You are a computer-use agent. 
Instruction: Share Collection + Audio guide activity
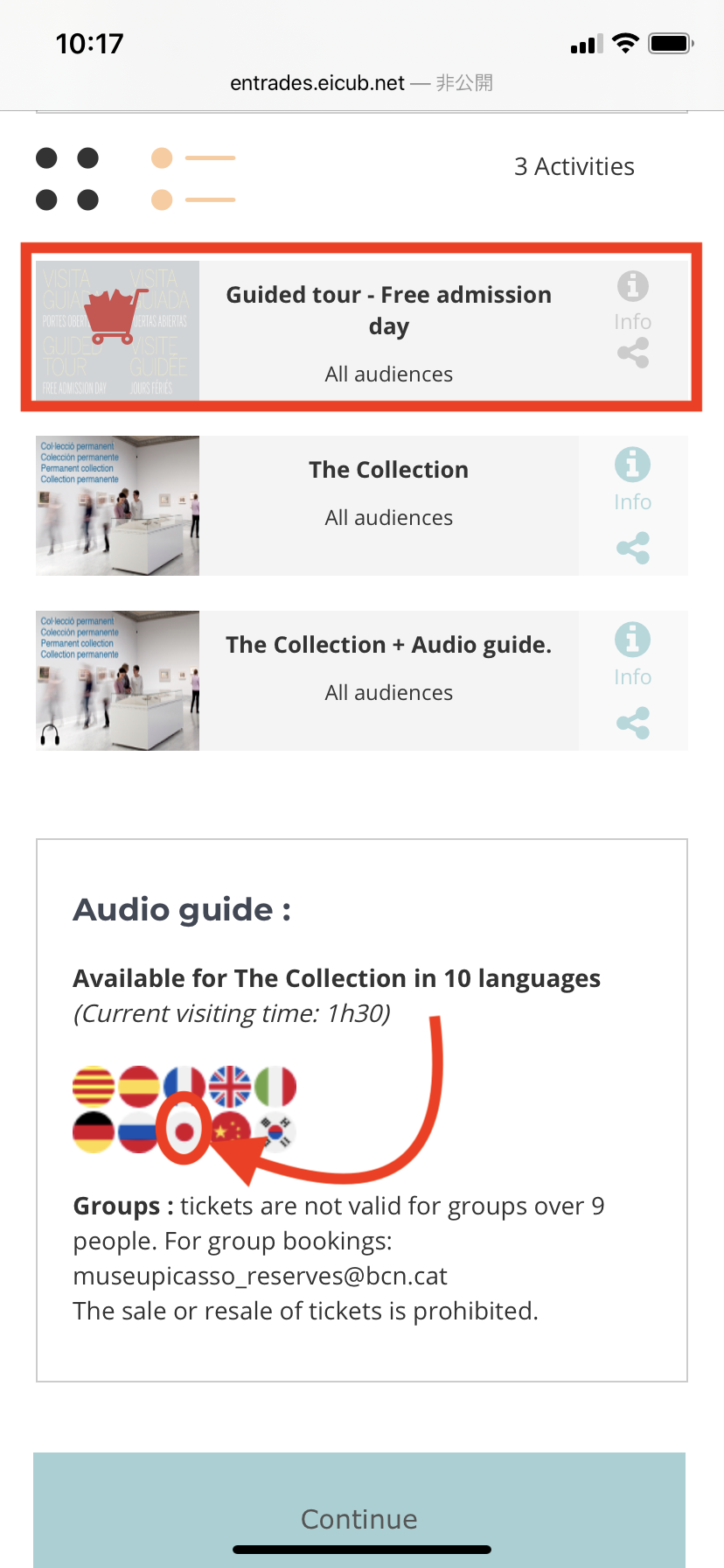click(632, 724)
